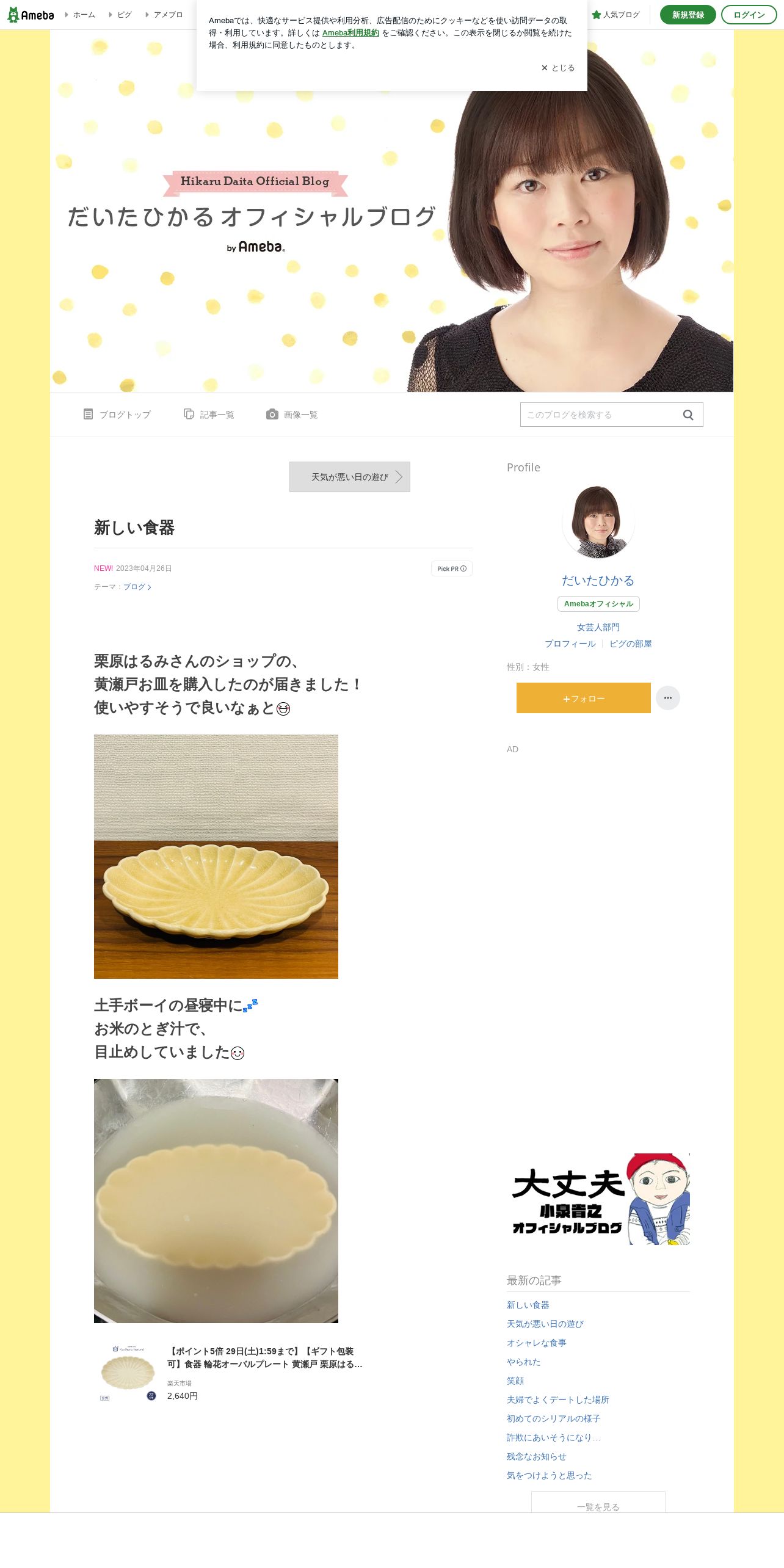The image size is (784, 1568).
Task: Open 画像一覧 image list
Action: coord(292,415)
